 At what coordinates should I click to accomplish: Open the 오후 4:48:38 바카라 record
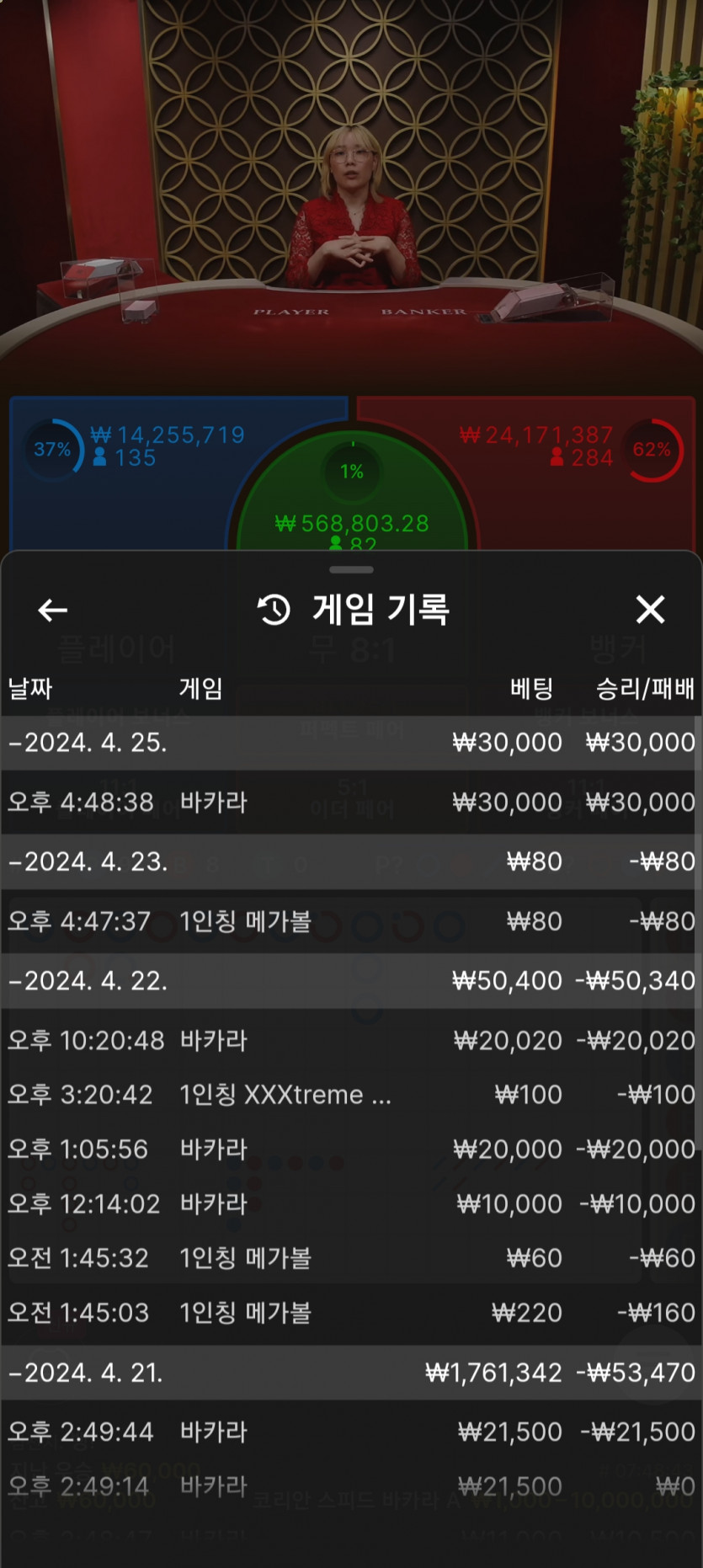351,803
